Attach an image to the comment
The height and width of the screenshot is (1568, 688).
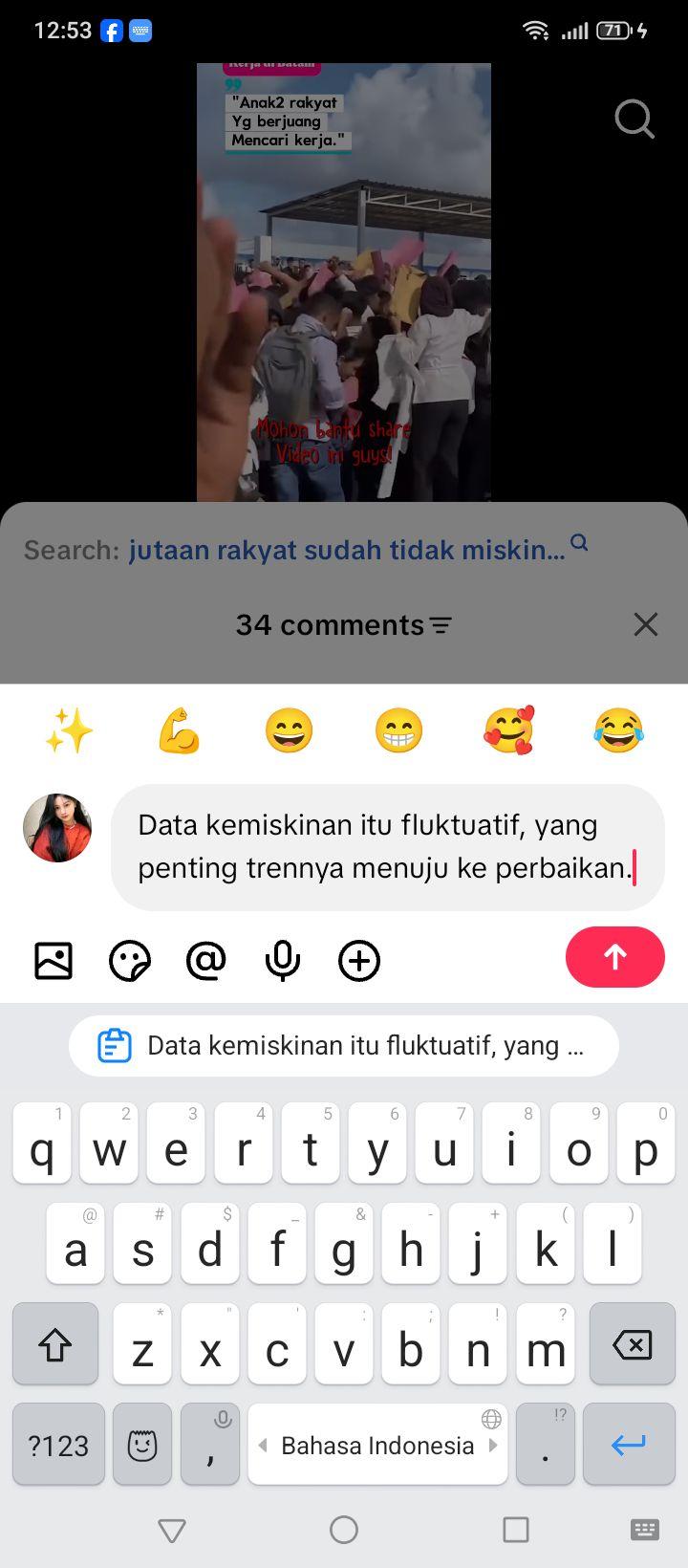click(x=54, y=960)
